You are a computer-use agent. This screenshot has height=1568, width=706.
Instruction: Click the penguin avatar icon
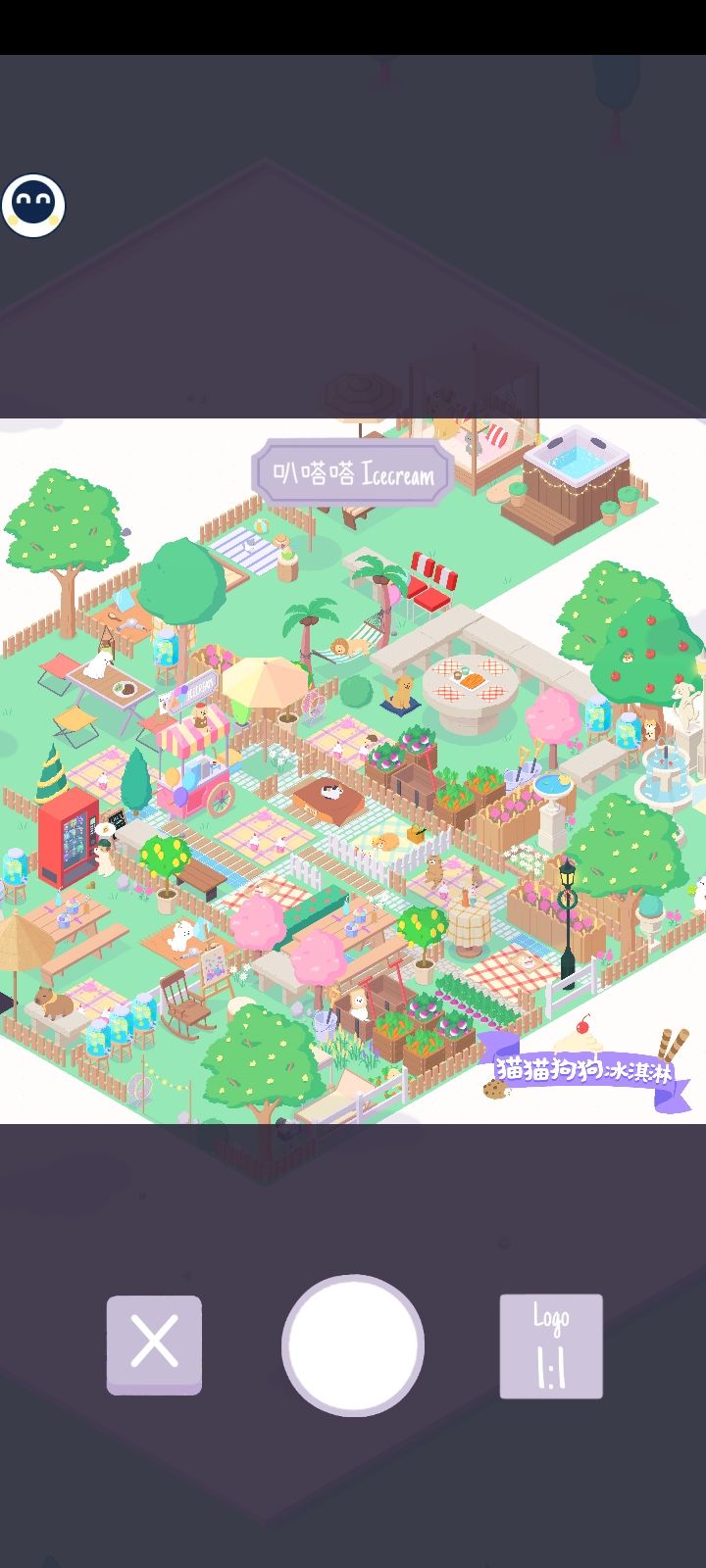tap(34, 205)
